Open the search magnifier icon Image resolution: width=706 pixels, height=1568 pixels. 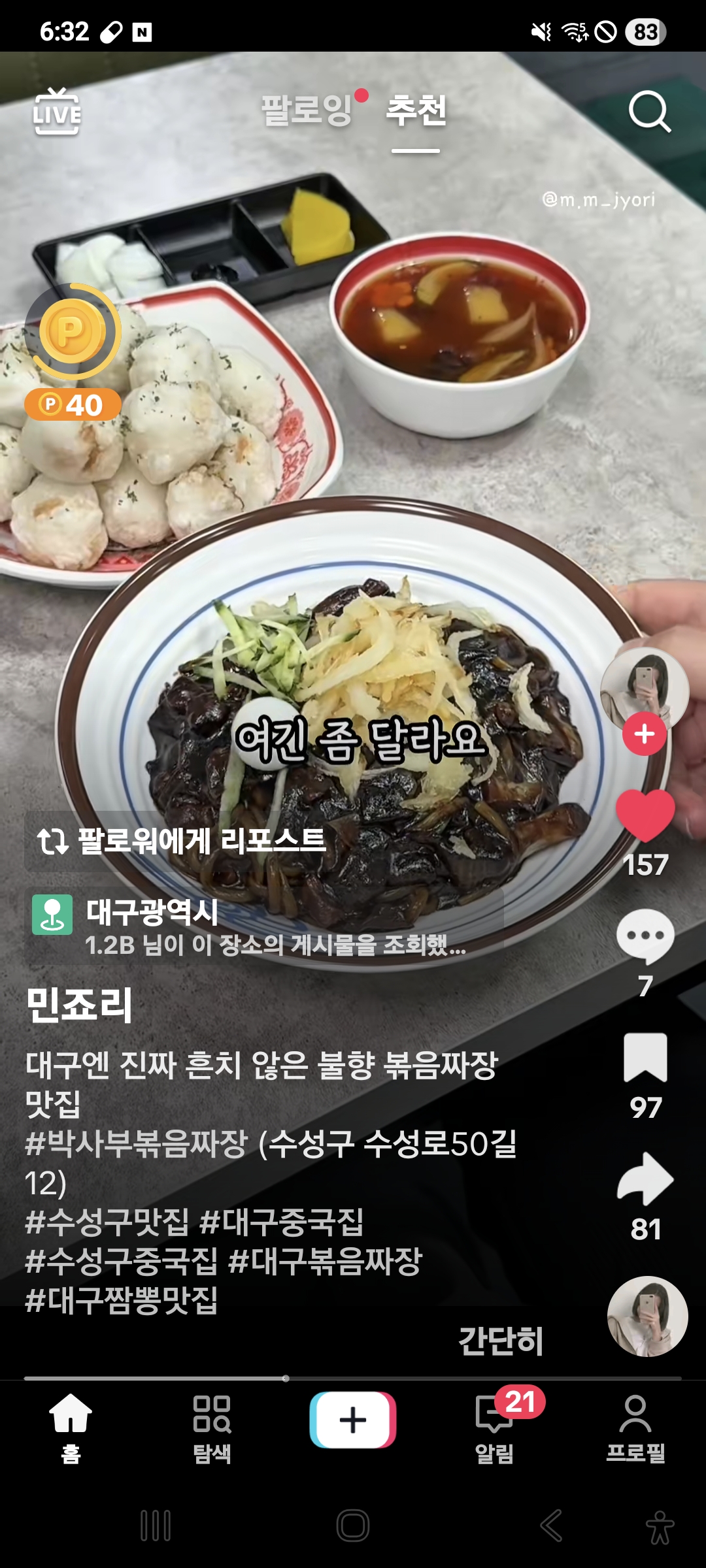tap(649, 112)
